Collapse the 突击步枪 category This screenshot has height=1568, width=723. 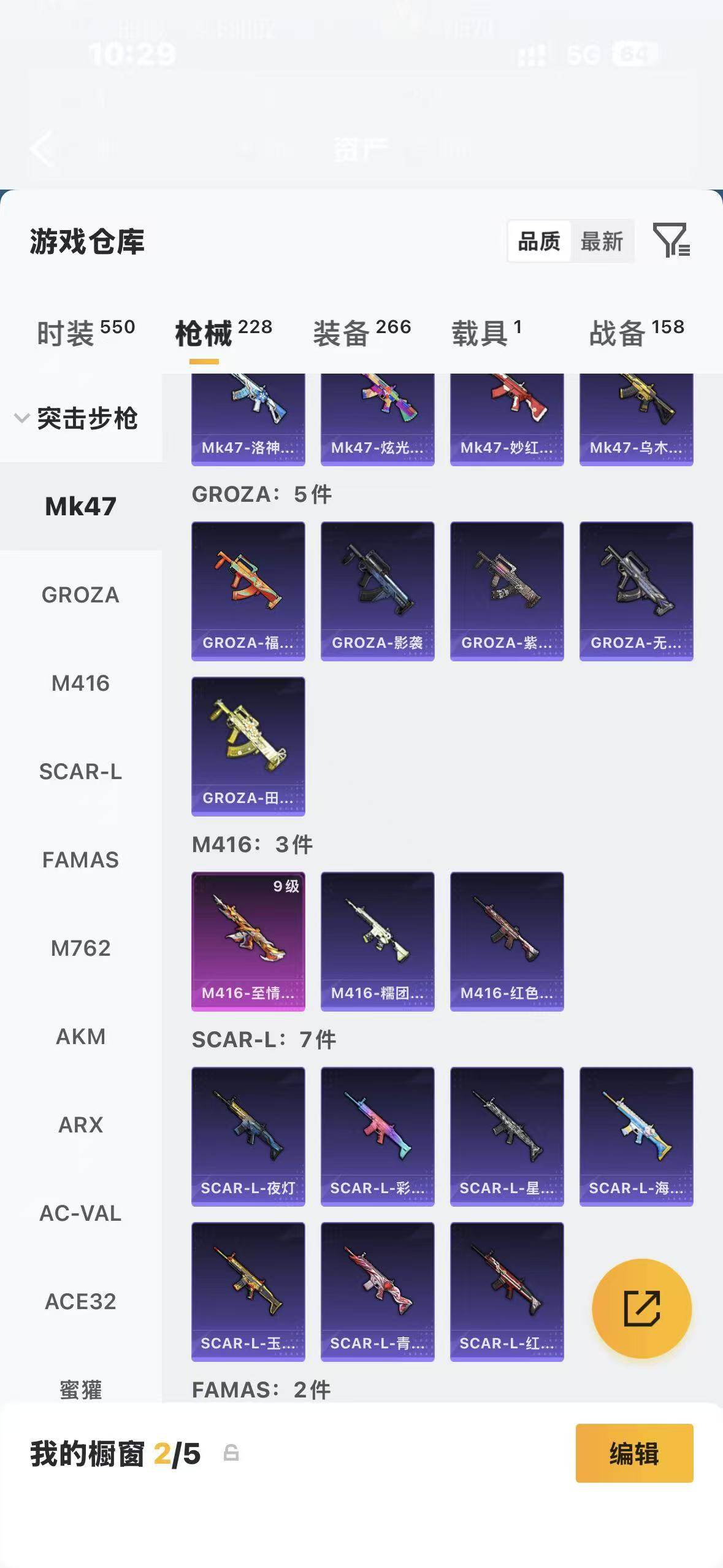pos(76,418)
